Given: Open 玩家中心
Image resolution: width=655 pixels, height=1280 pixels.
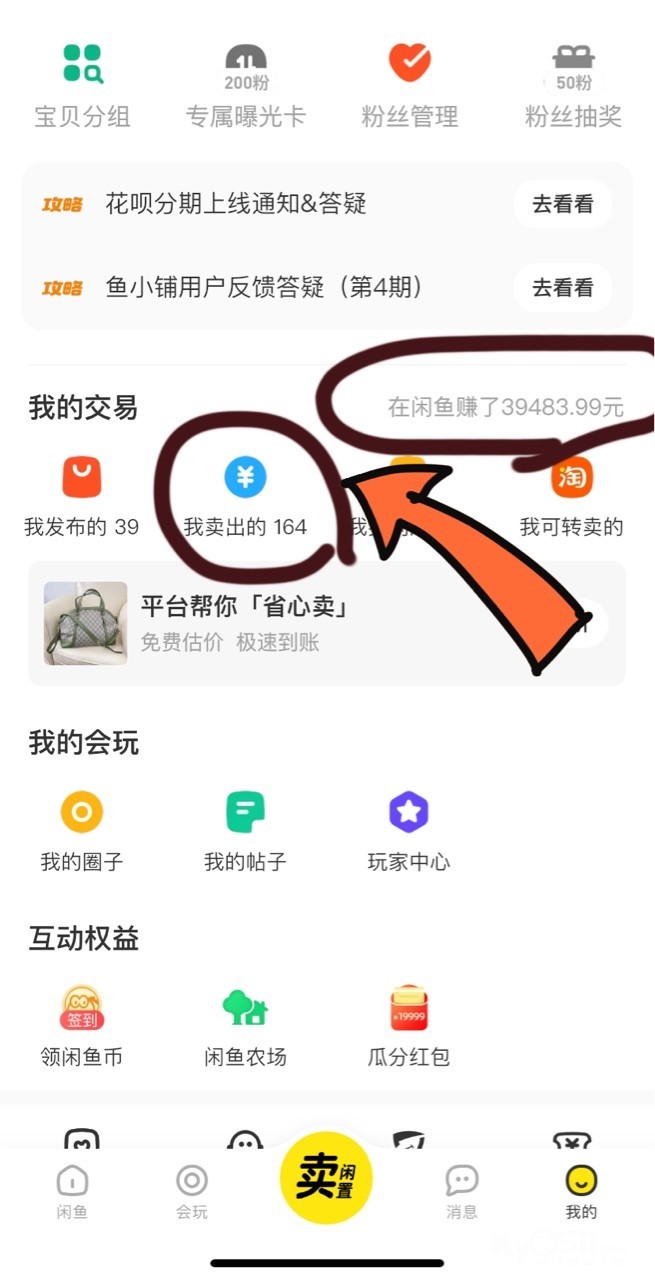Looking at the screenshot, I should [408, 830].
